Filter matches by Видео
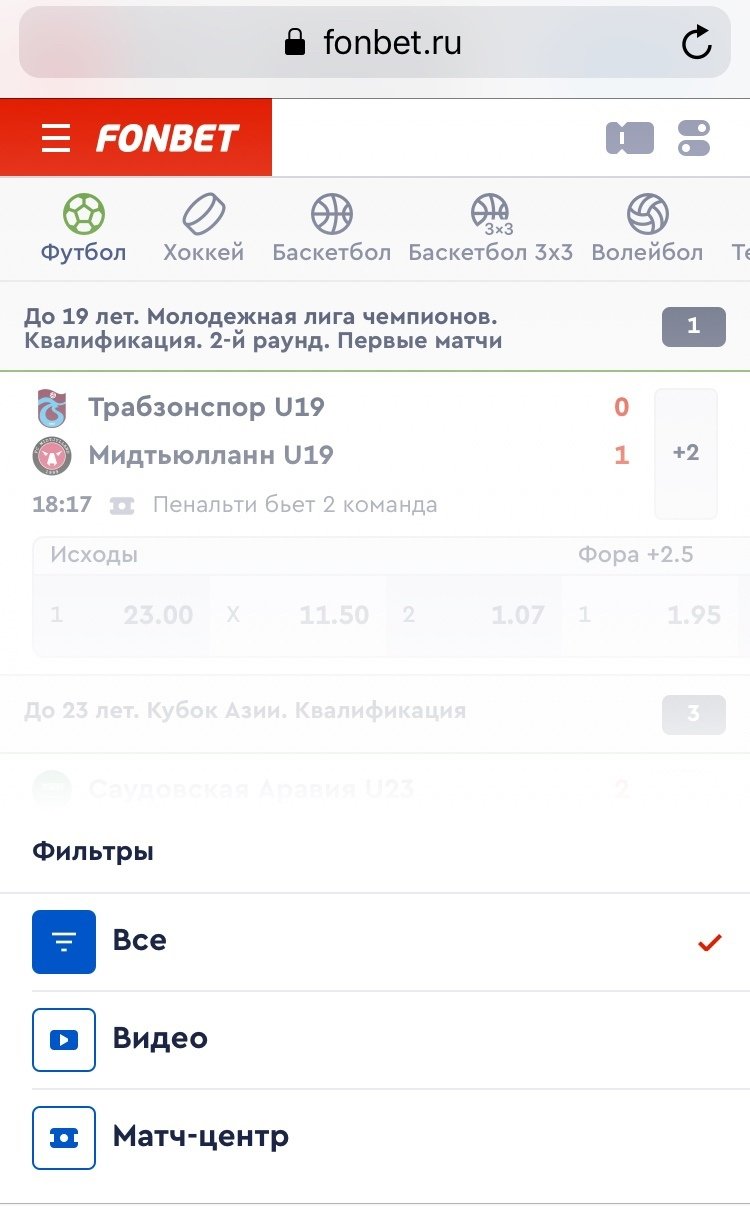 [375, 1039]
